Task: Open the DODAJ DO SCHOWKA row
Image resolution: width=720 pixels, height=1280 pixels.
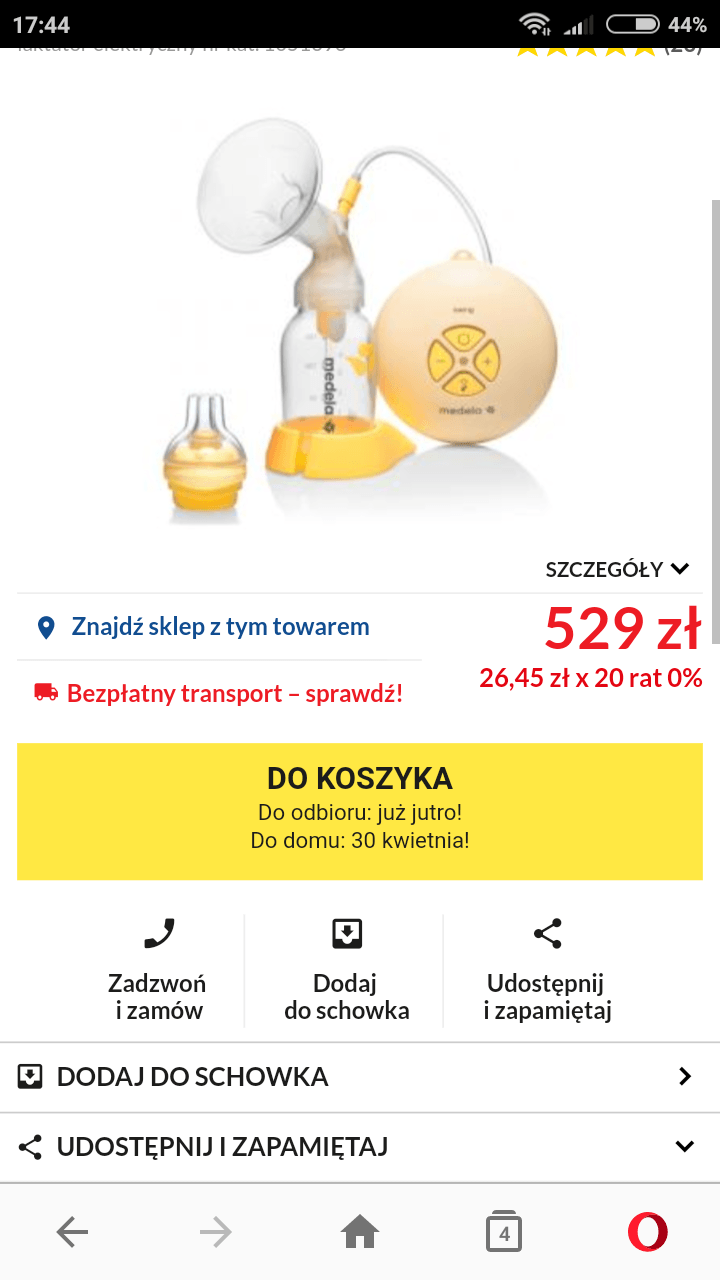Action: [x=360, y=1077]
